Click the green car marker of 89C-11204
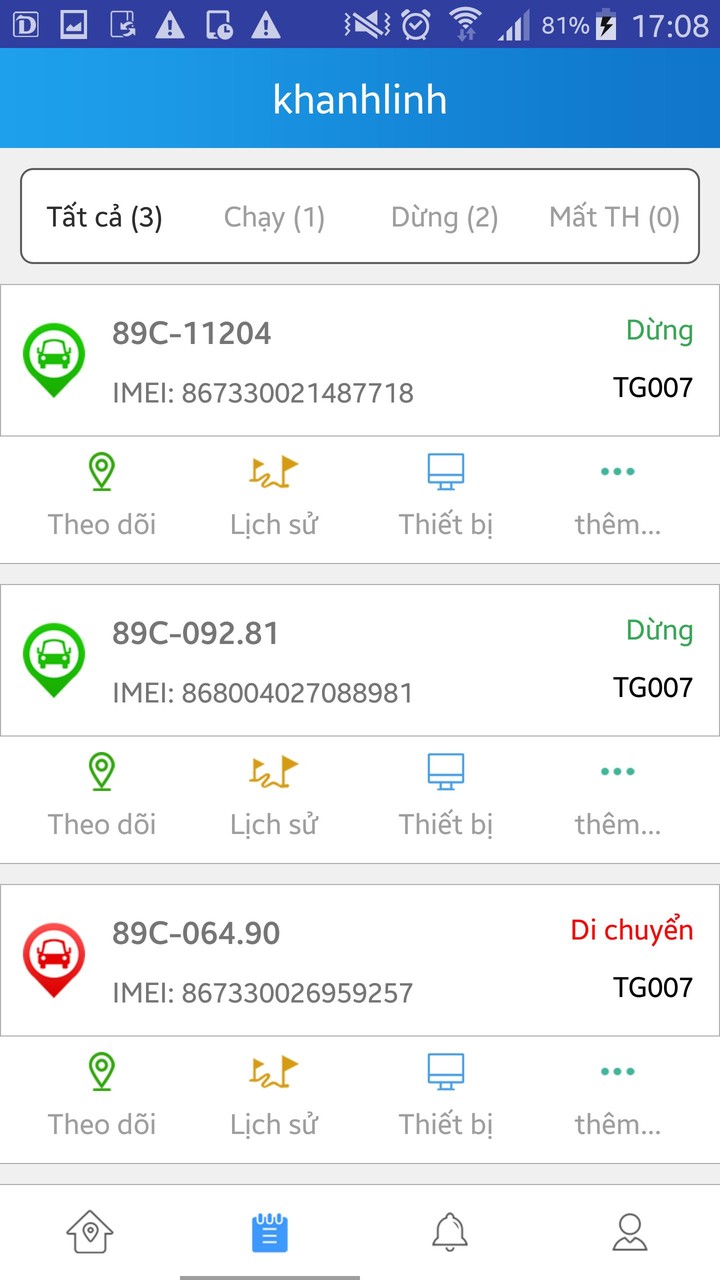The image size is (720, 1280). pyautogui.click(x=54, y=360)
